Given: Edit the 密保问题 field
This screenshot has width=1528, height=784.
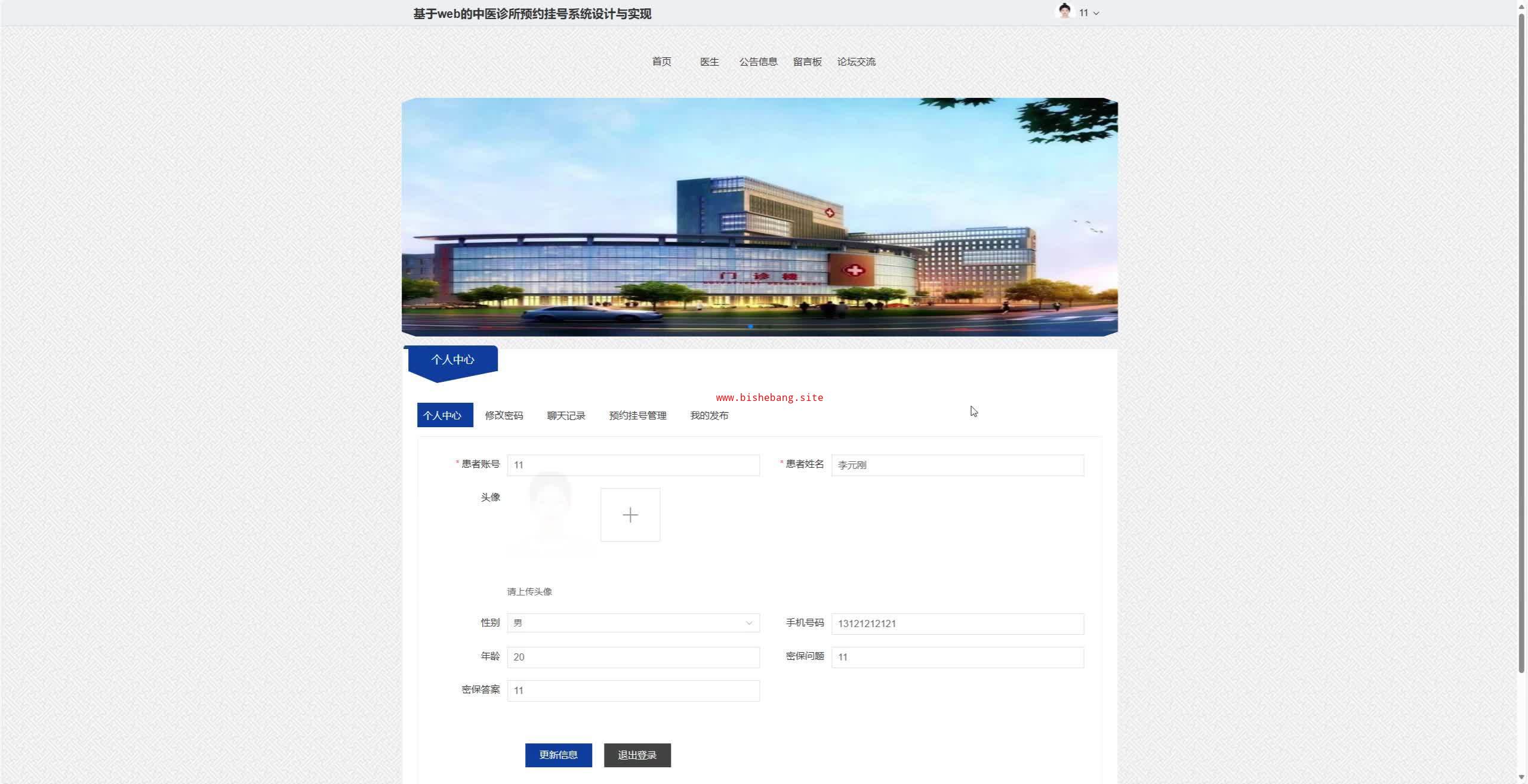Looking at the screenshot, I should coord(957,657).
